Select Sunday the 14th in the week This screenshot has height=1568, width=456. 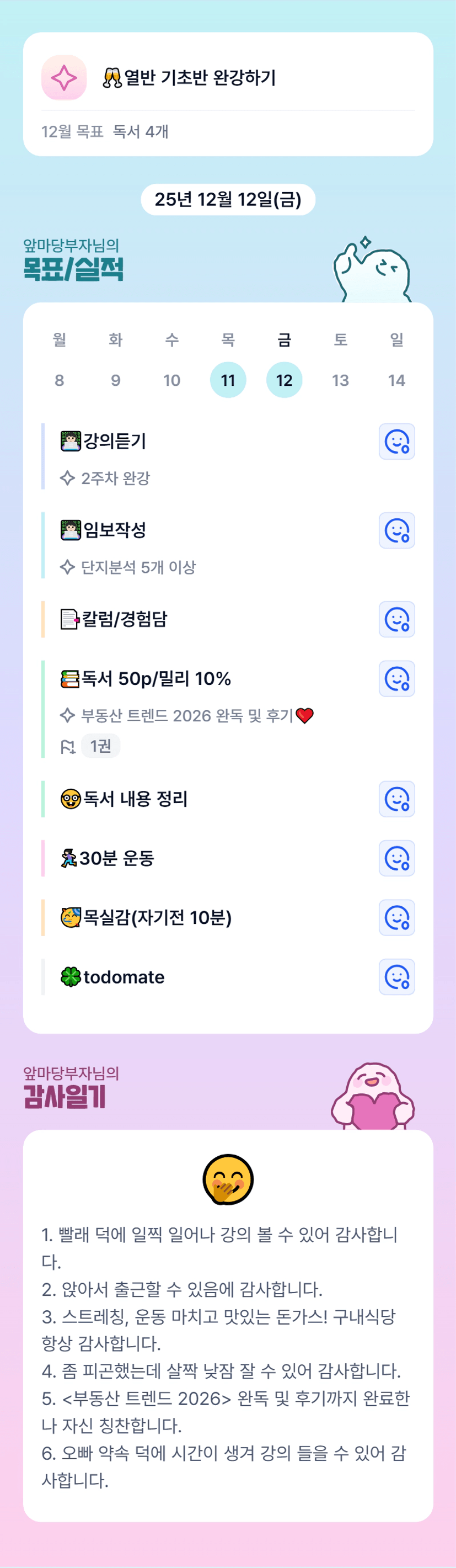396,380
